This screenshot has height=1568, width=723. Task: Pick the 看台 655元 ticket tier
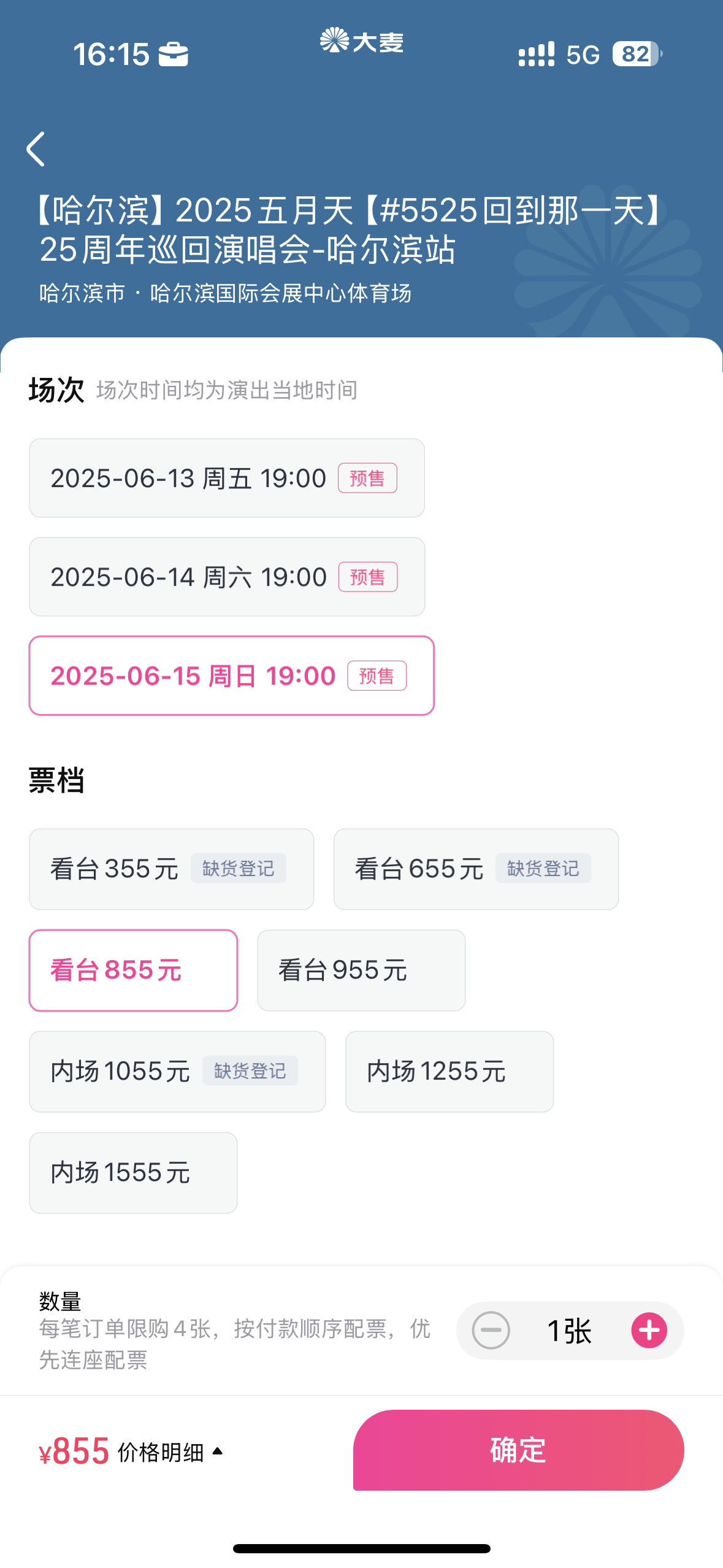tap(476, 869)
